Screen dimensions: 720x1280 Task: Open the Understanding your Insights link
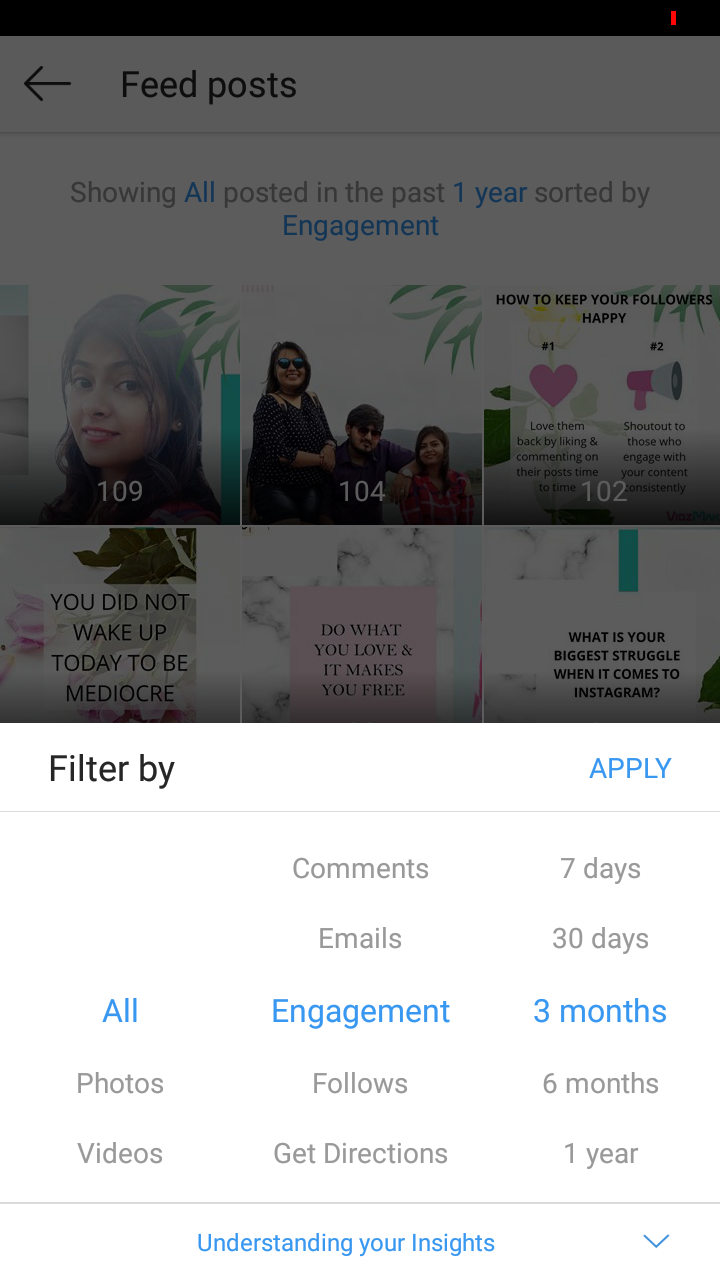tap(346, 1243)
